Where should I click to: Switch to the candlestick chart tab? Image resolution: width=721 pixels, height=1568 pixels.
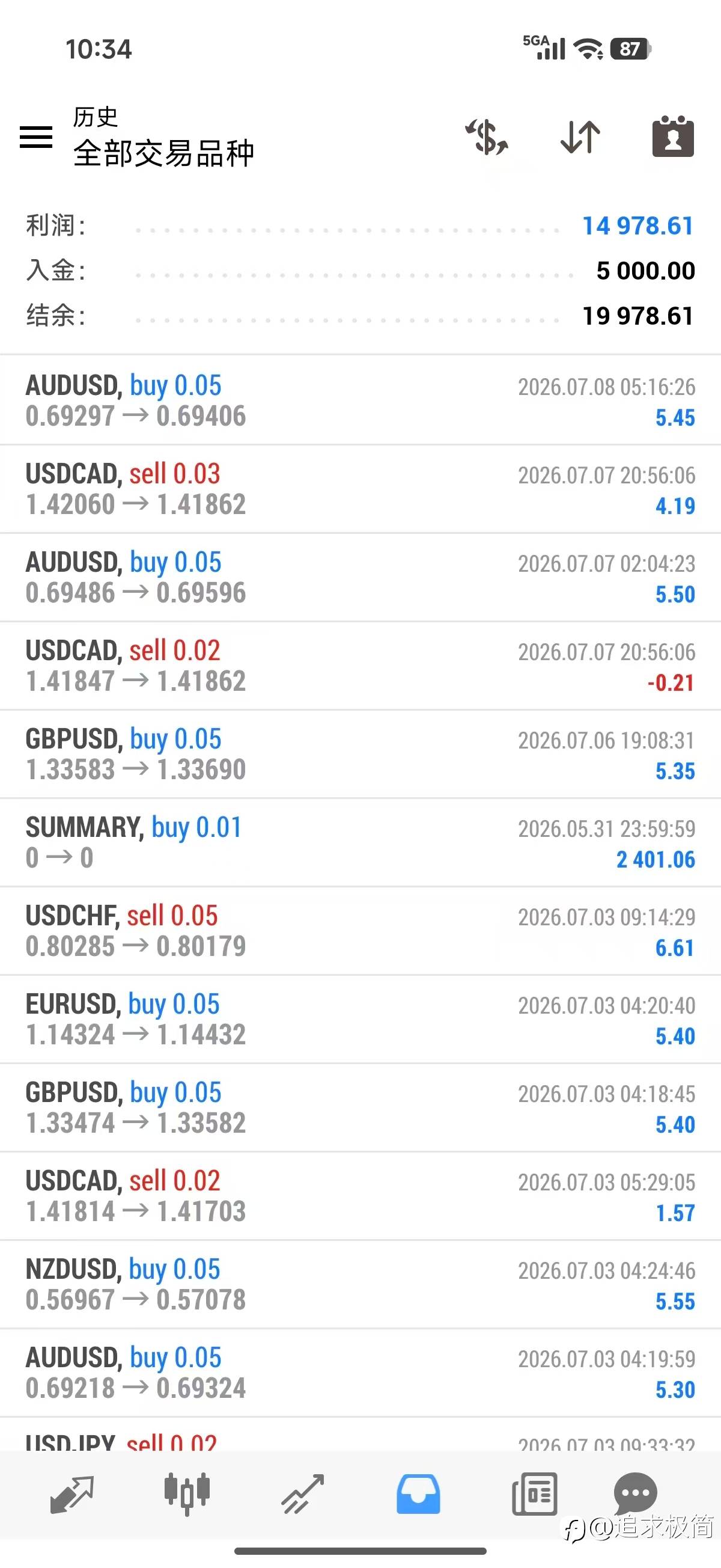187,1493
